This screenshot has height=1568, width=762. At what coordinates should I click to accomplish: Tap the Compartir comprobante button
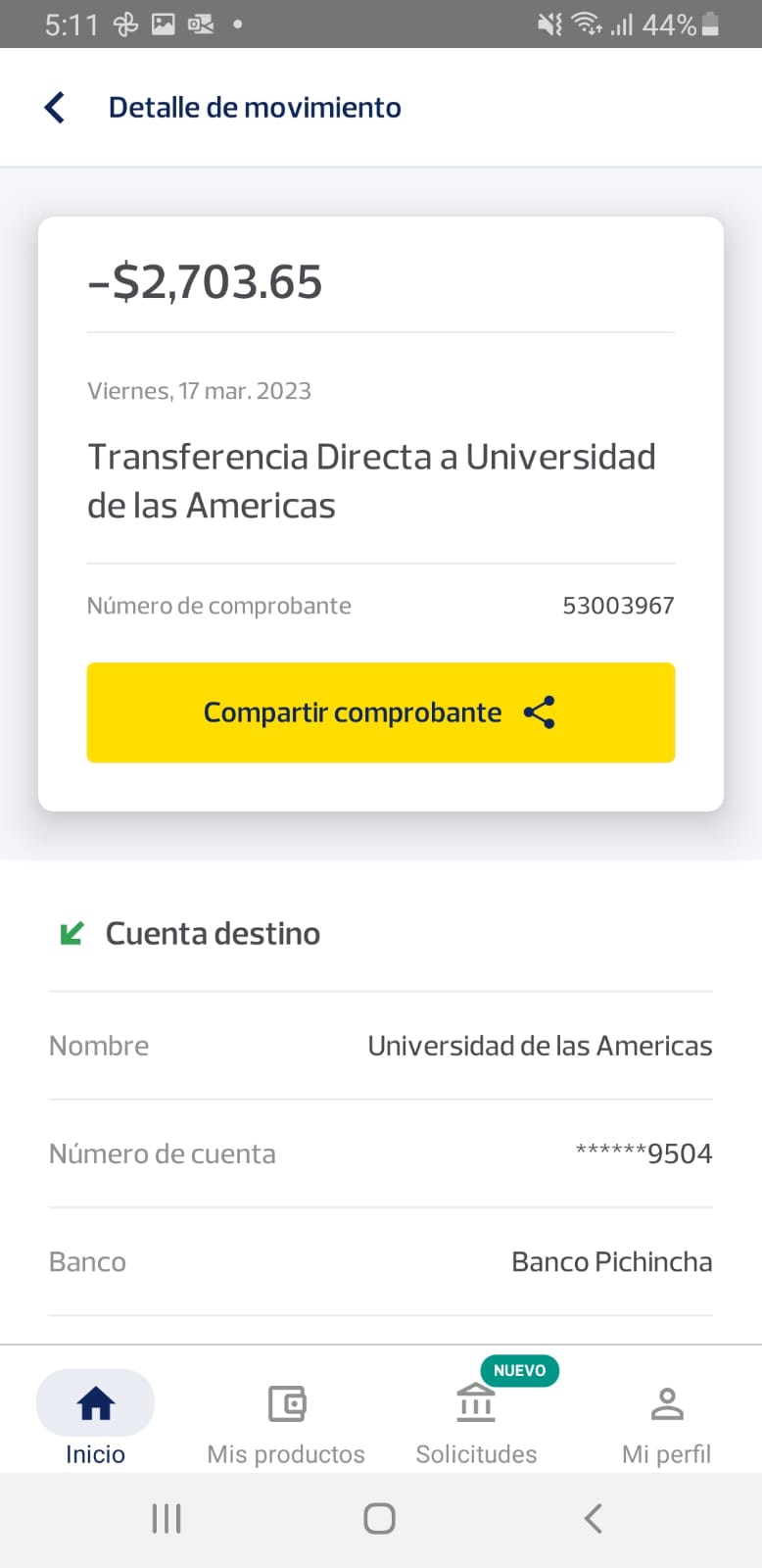point(380,712)
